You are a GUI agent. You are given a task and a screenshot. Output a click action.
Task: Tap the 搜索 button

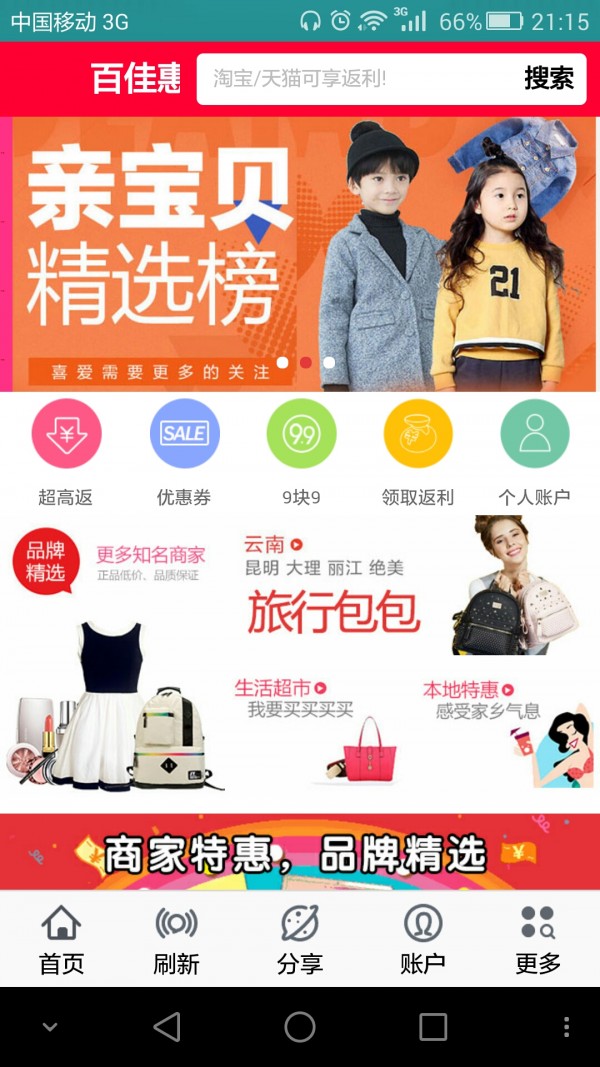tap(549, 79)
